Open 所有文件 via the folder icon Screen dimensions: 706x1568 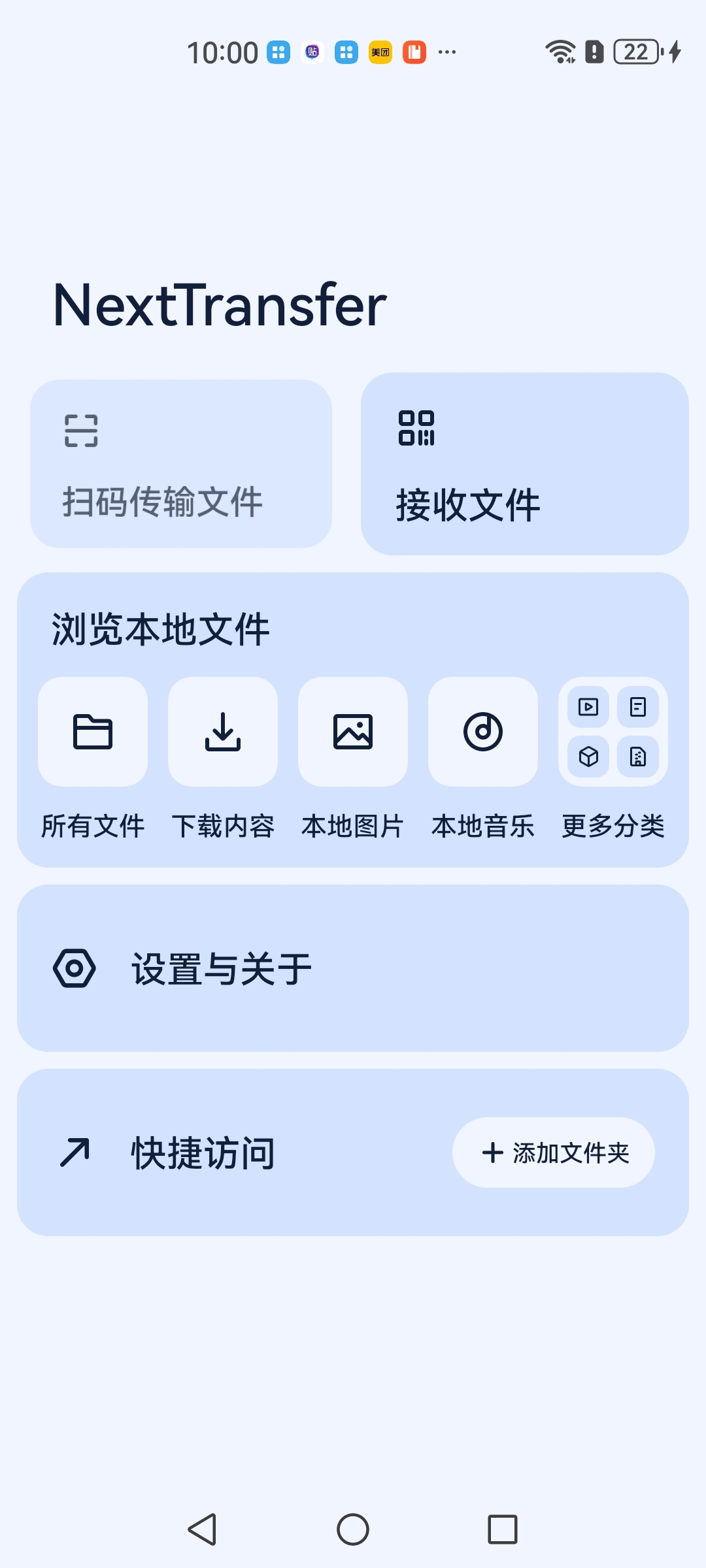pos(92,732)
